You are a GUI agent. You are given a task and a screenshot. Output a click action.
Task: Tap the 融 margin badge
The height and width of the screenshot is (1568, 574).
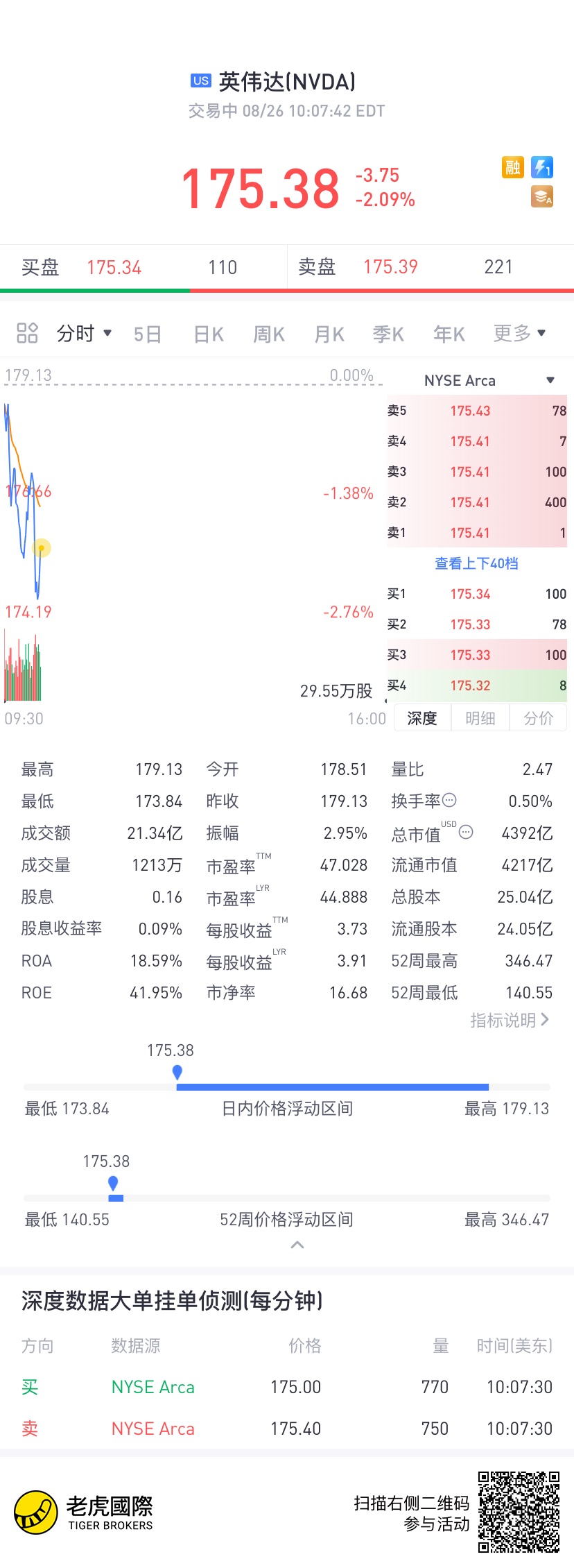(512, 167)
